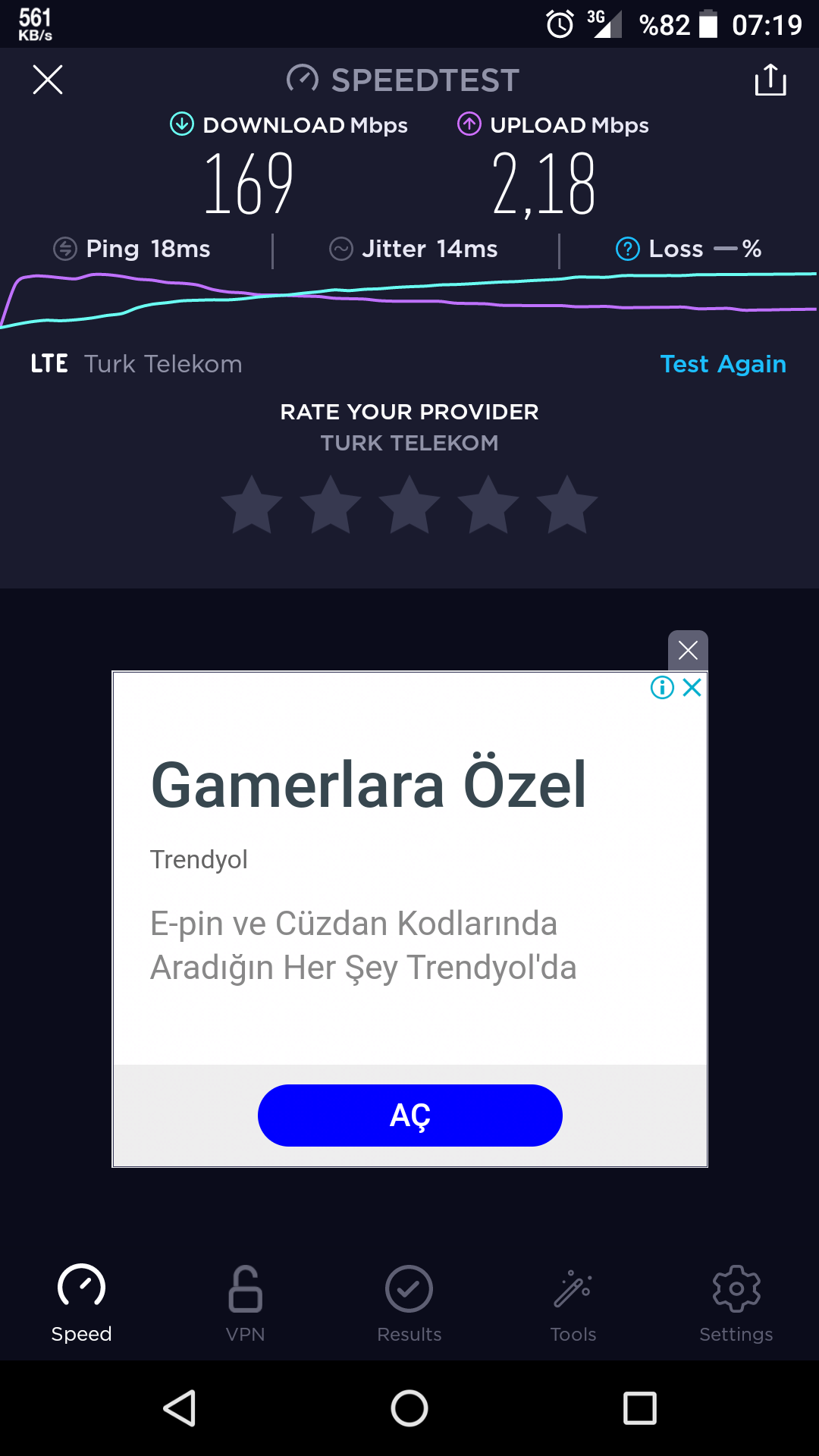Screen dimensions: 819x1456
Task: Rate Turk Telekom one star
Action: [x=252, y=505]
